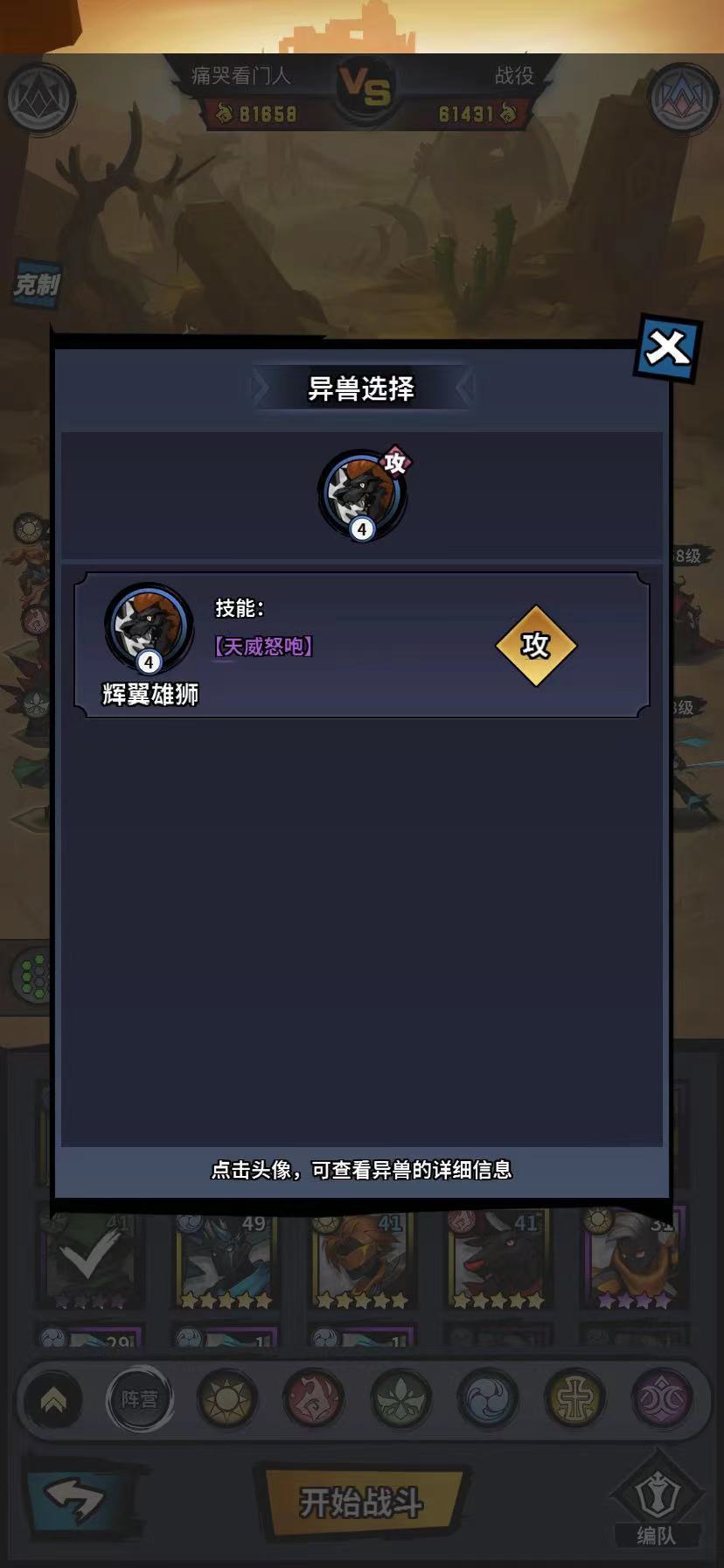Tap the gold 攻 button for 辉翼雄狮
724x1568 pixels.
(536, 646)
